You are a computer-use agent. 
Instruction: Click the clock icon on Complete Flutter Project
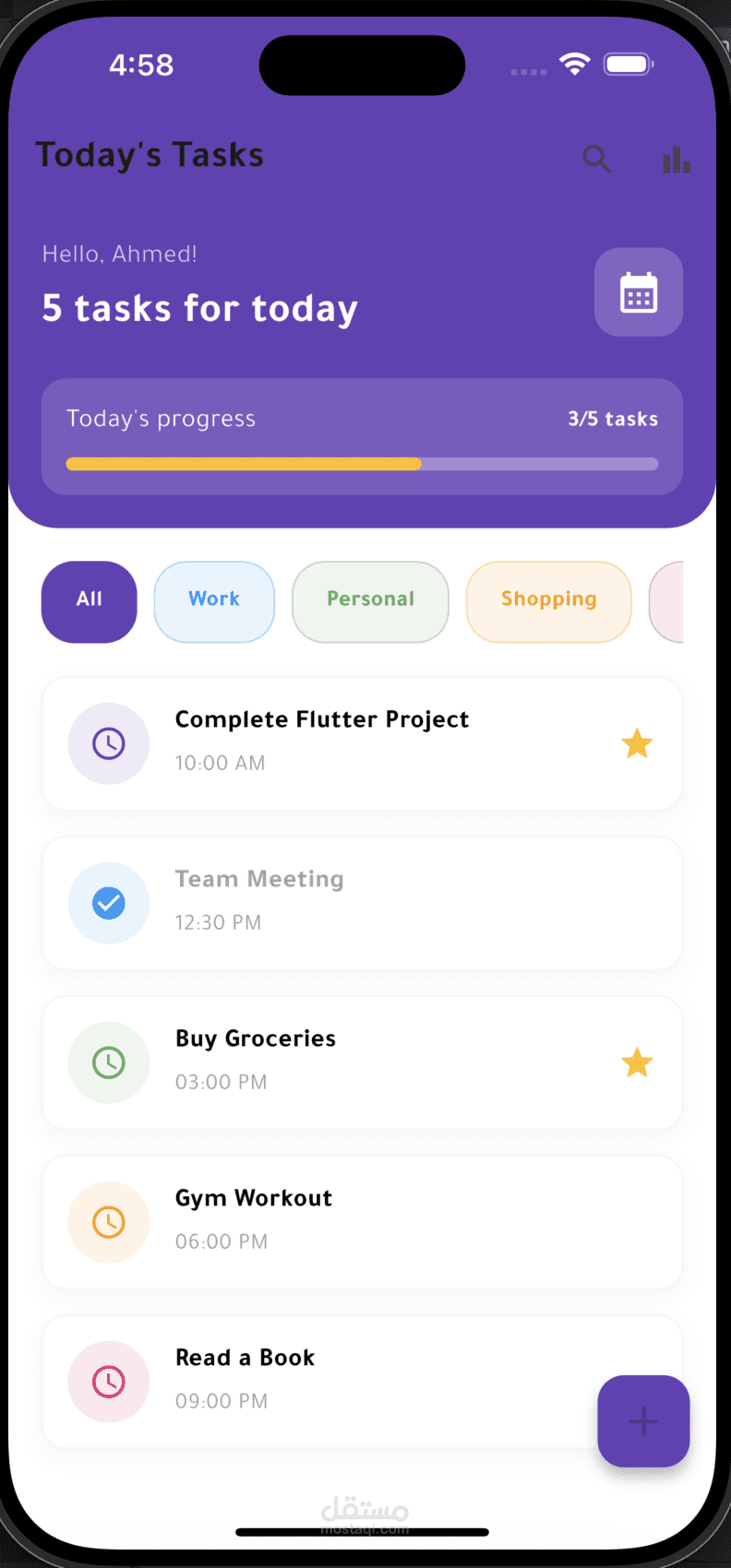(x=109, y=743)
